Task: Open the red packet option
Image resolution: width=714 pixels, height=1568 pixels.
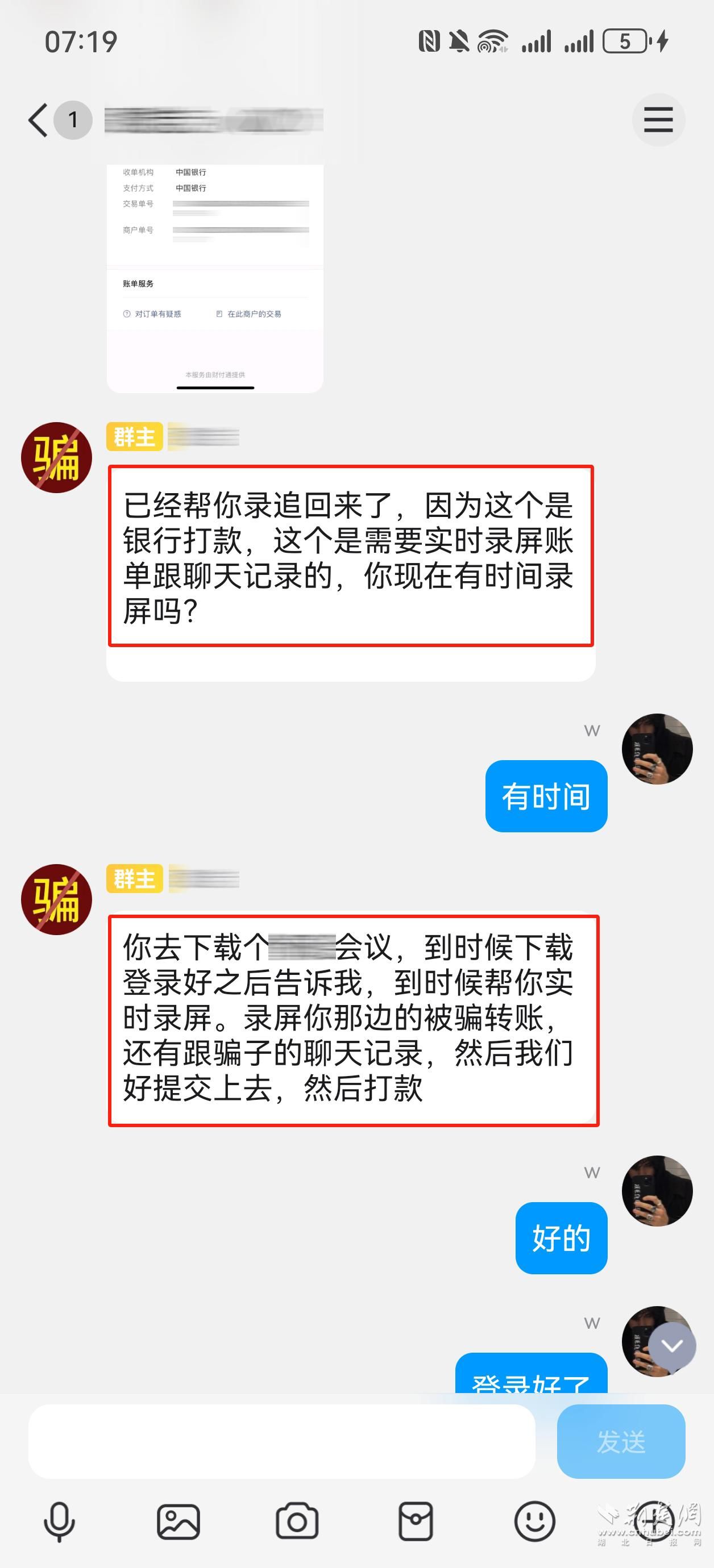Action: coord(416,1522)
